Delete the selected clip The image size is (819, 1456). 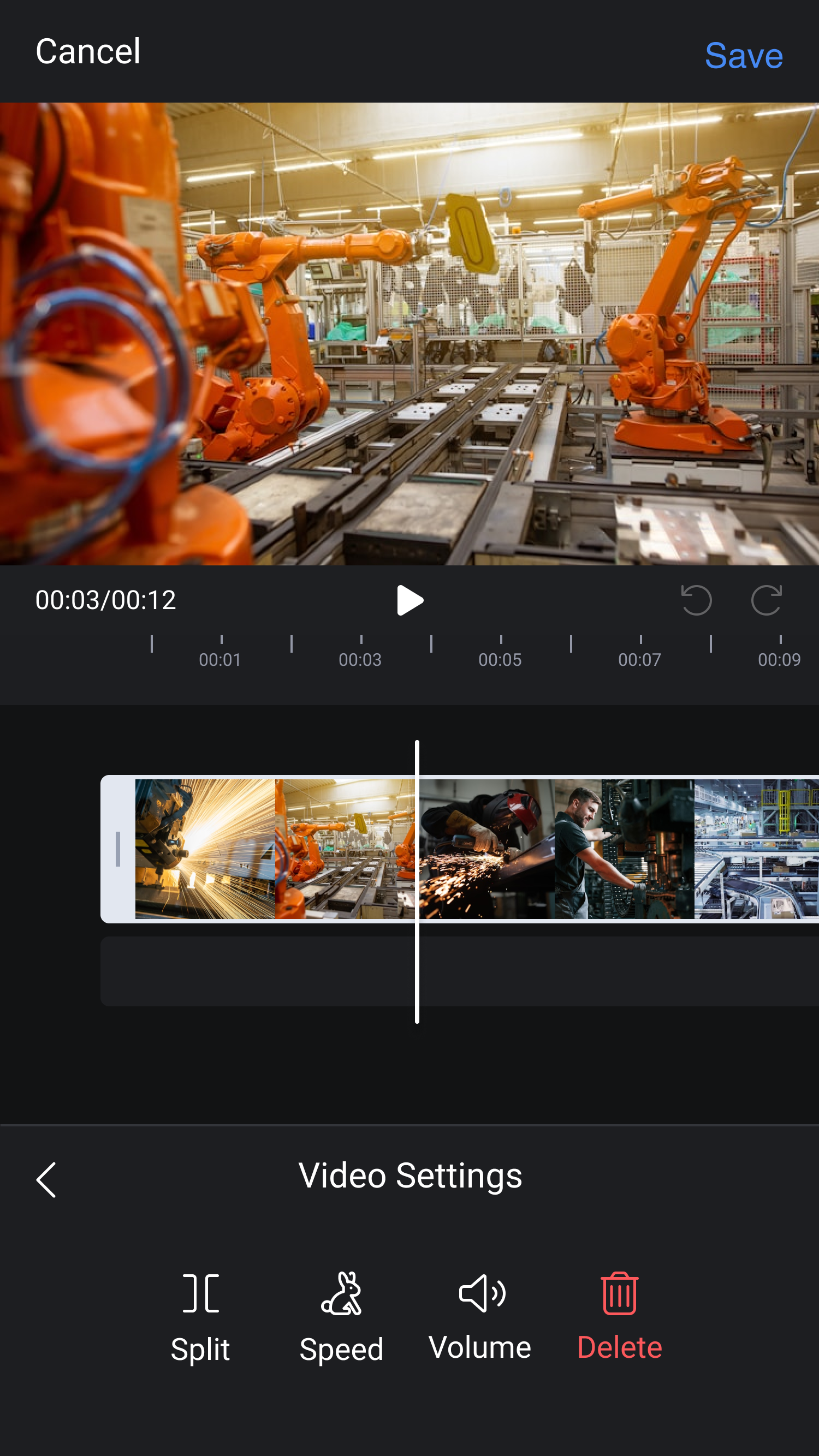619,1317
